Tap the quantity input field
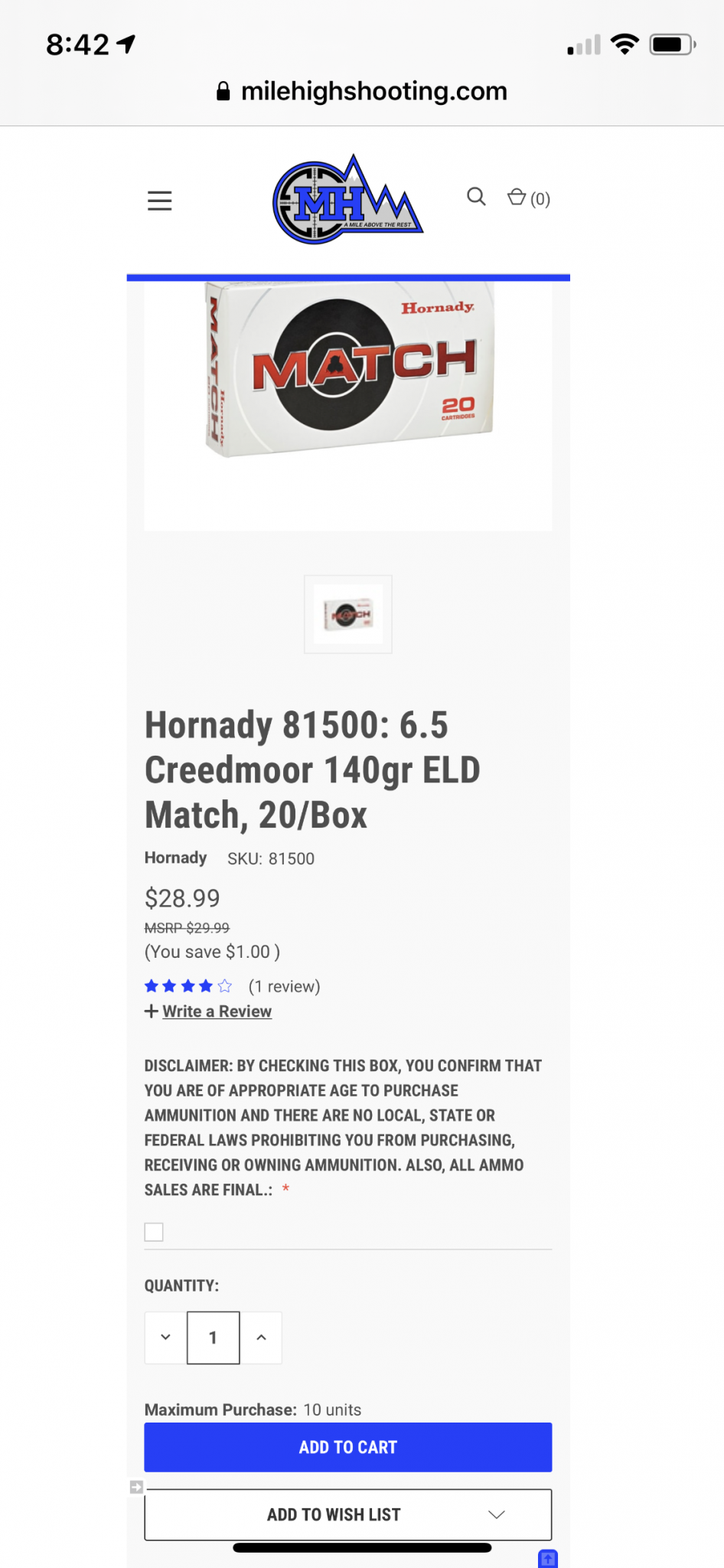The width and height of the screenshot is (724, 1568). 214,1338
